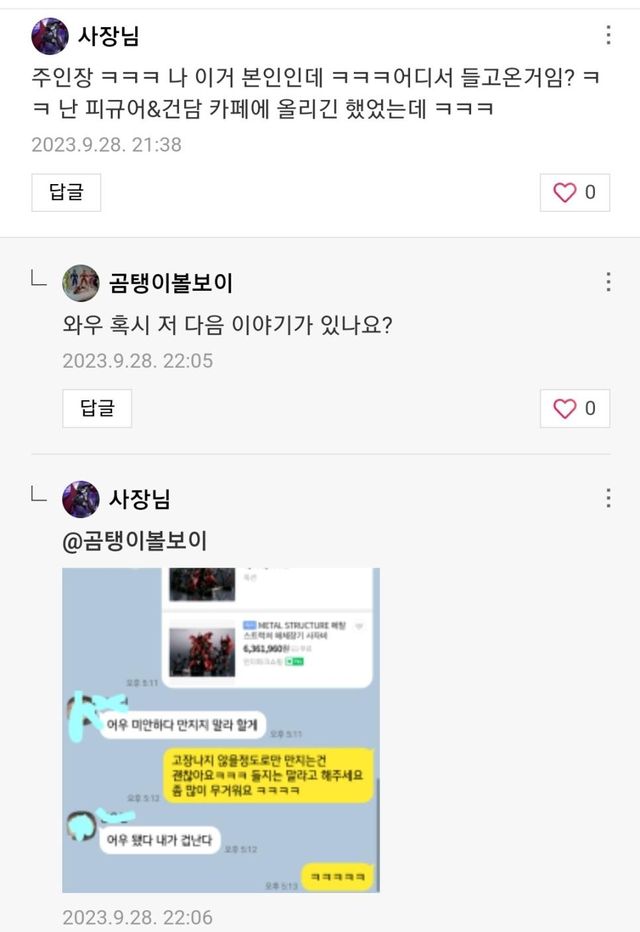640x932 pixels.
Task: Tap 답글 under 곰탱이볼보이's comment
Action: (x=97, y=408)
